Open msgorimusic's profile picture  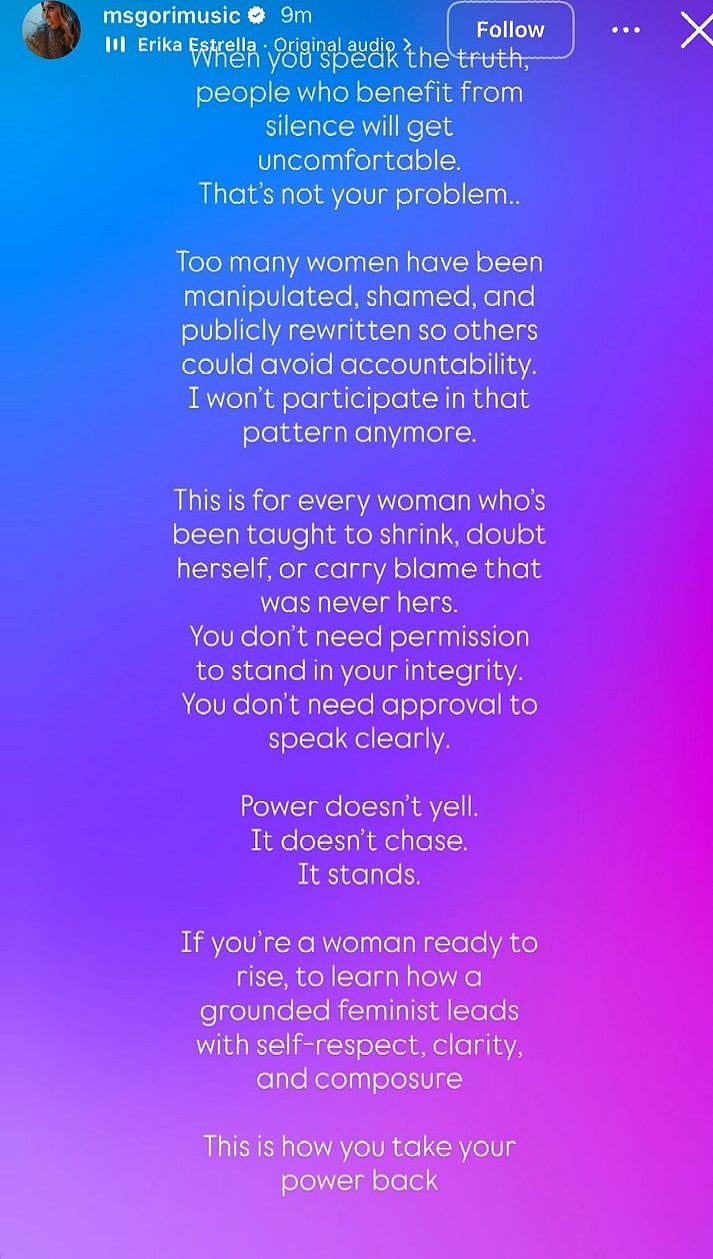[51, 29]
